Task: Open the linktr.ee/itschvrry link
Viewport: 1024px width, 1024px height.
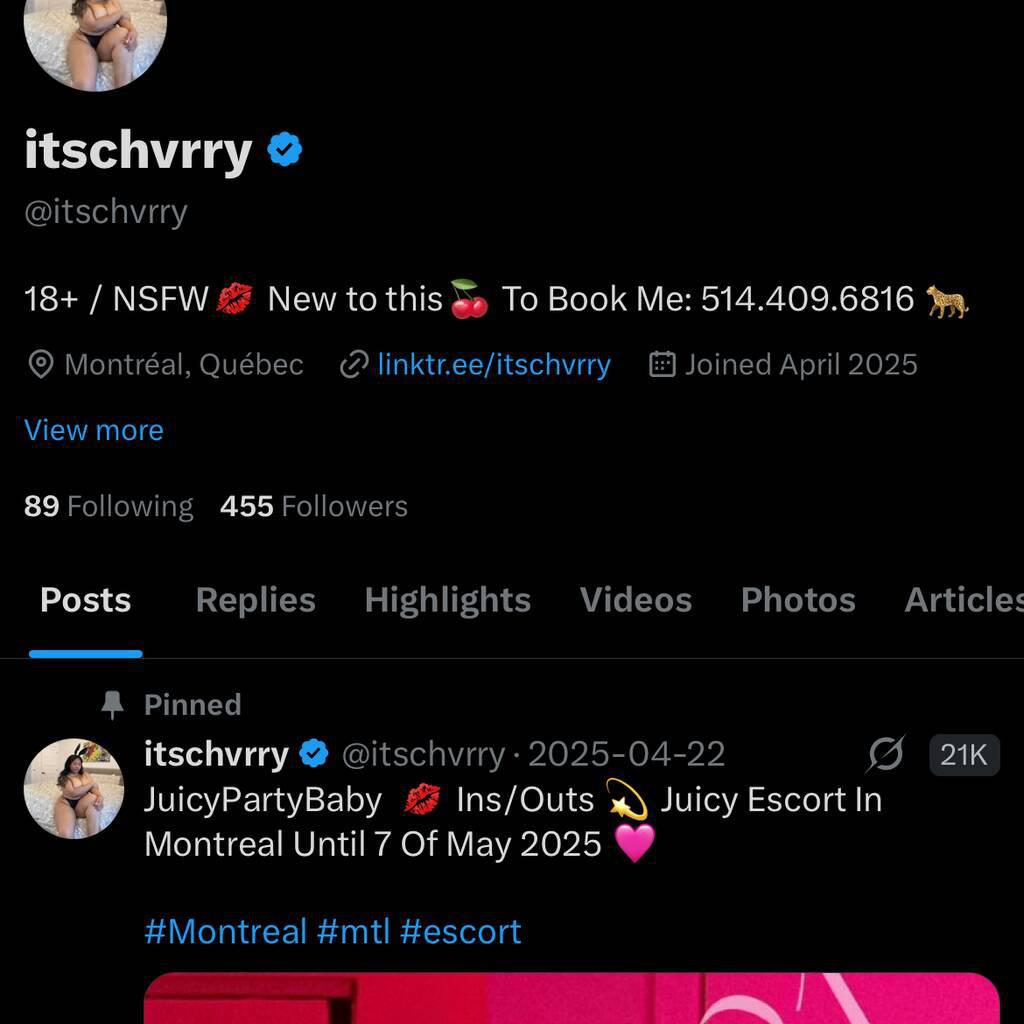Action: 493,365
